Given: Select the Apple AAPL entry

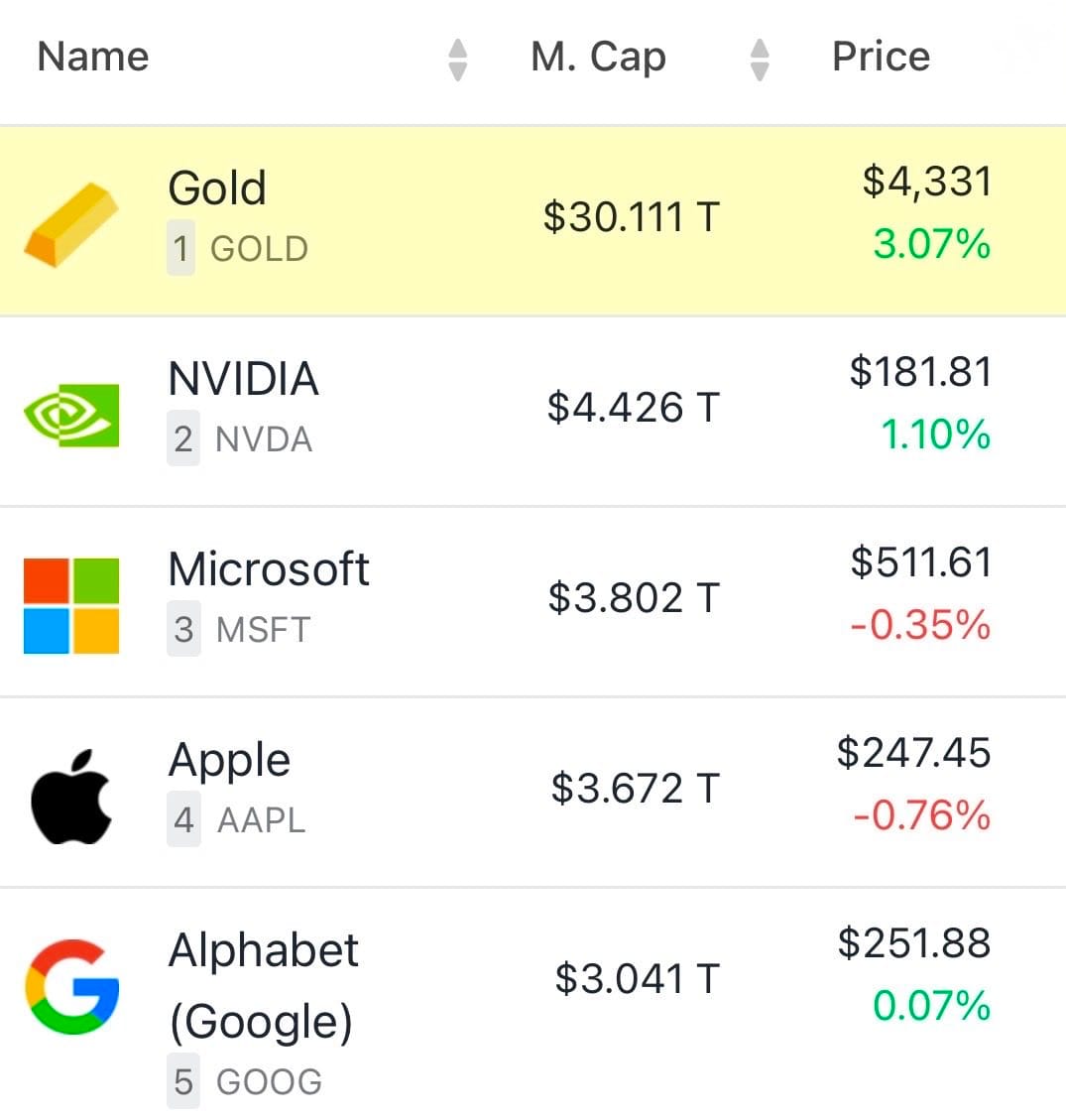Looking at the screenshot, I should pyautogui.click(x=229, y=761).
